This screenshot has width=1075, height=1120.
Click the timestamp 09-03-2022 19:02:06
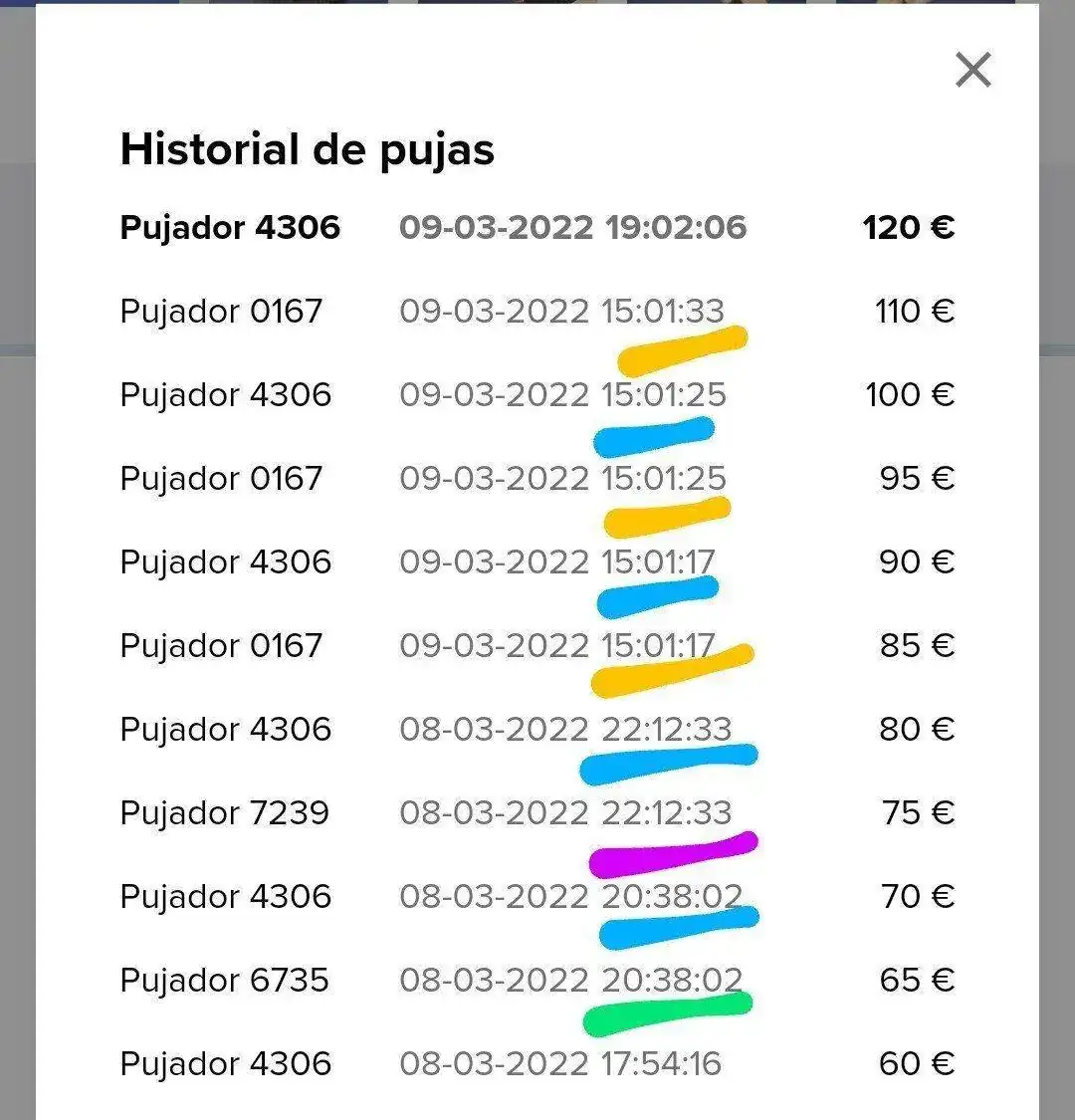(572, 227)
